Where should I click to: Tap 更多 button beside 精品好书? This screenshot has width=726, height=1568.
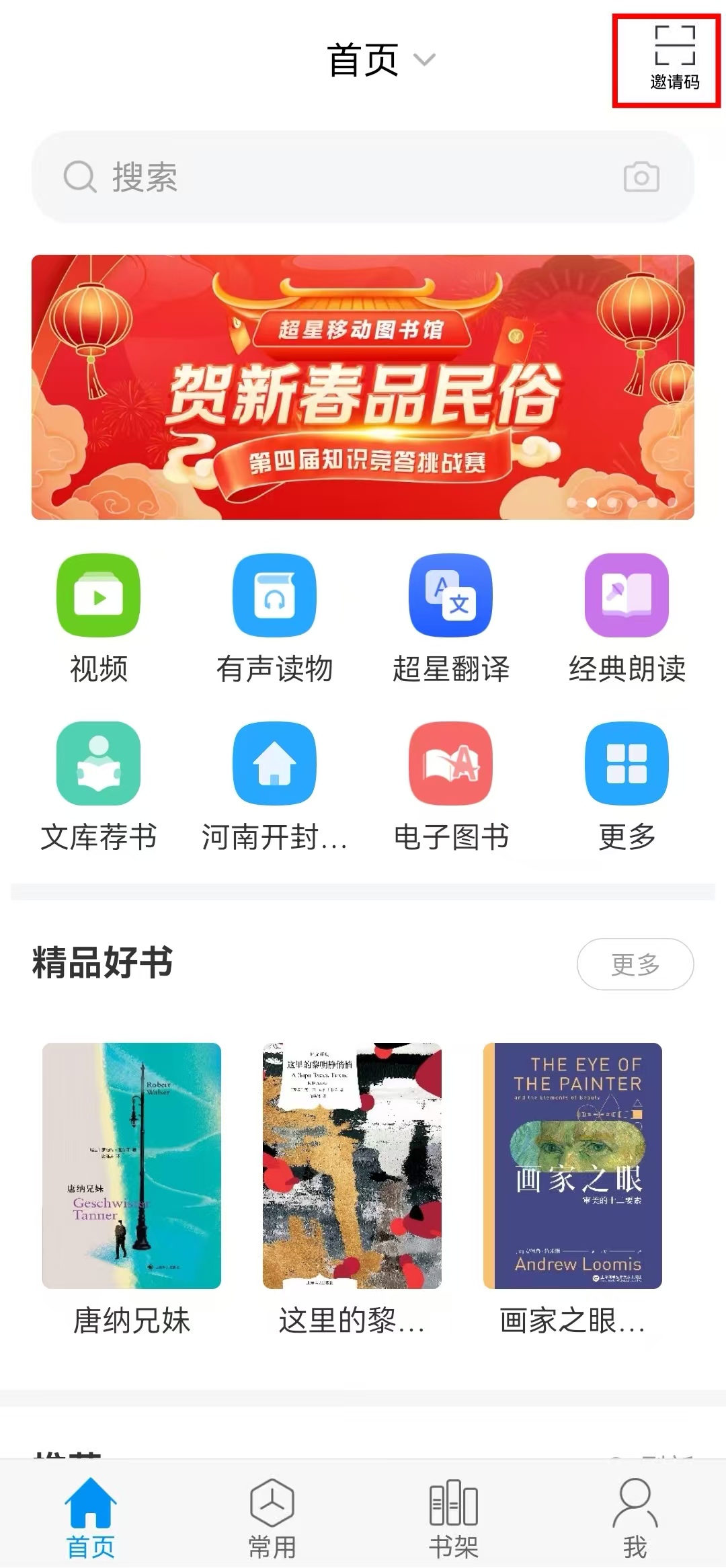coord(635,964)
